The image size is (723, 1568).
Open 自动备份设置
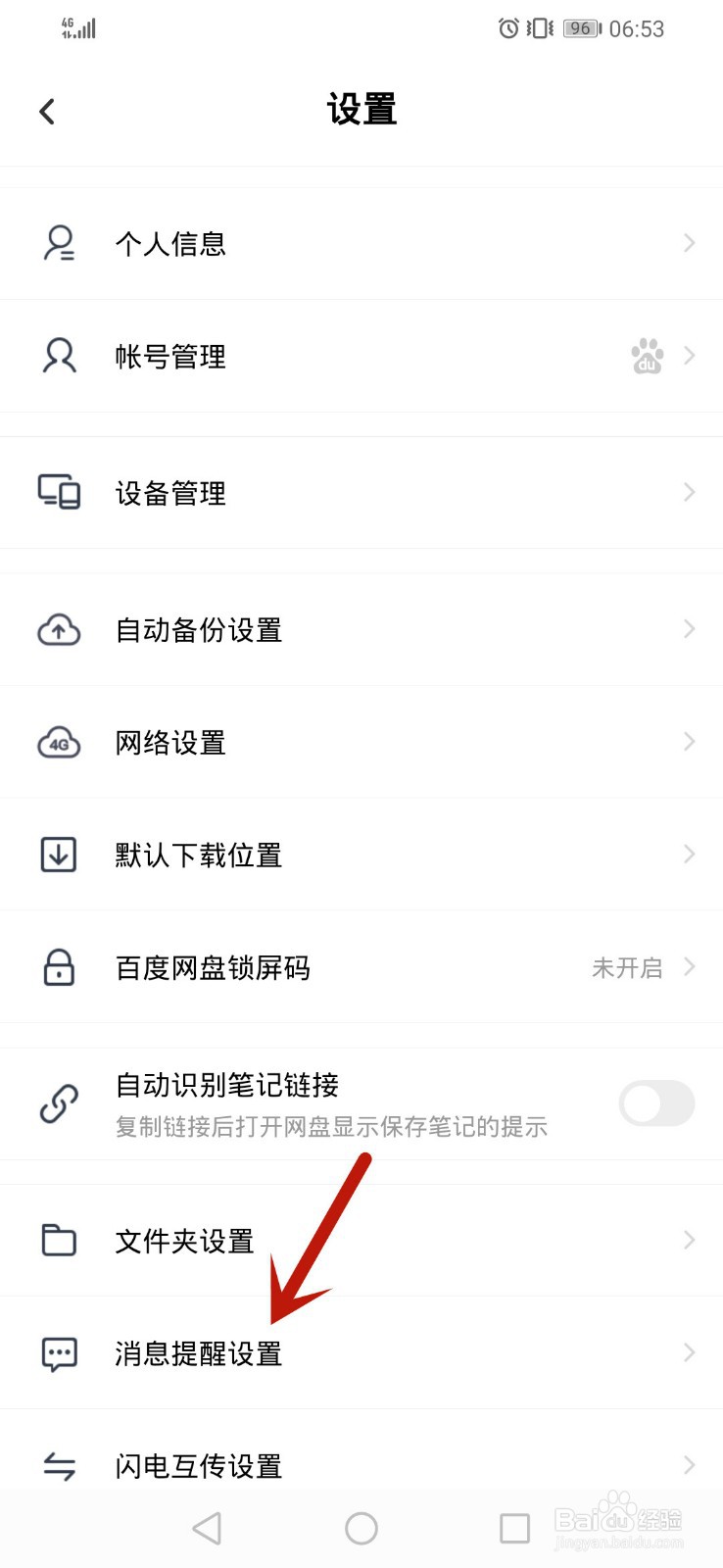click(x=361, y=629)
